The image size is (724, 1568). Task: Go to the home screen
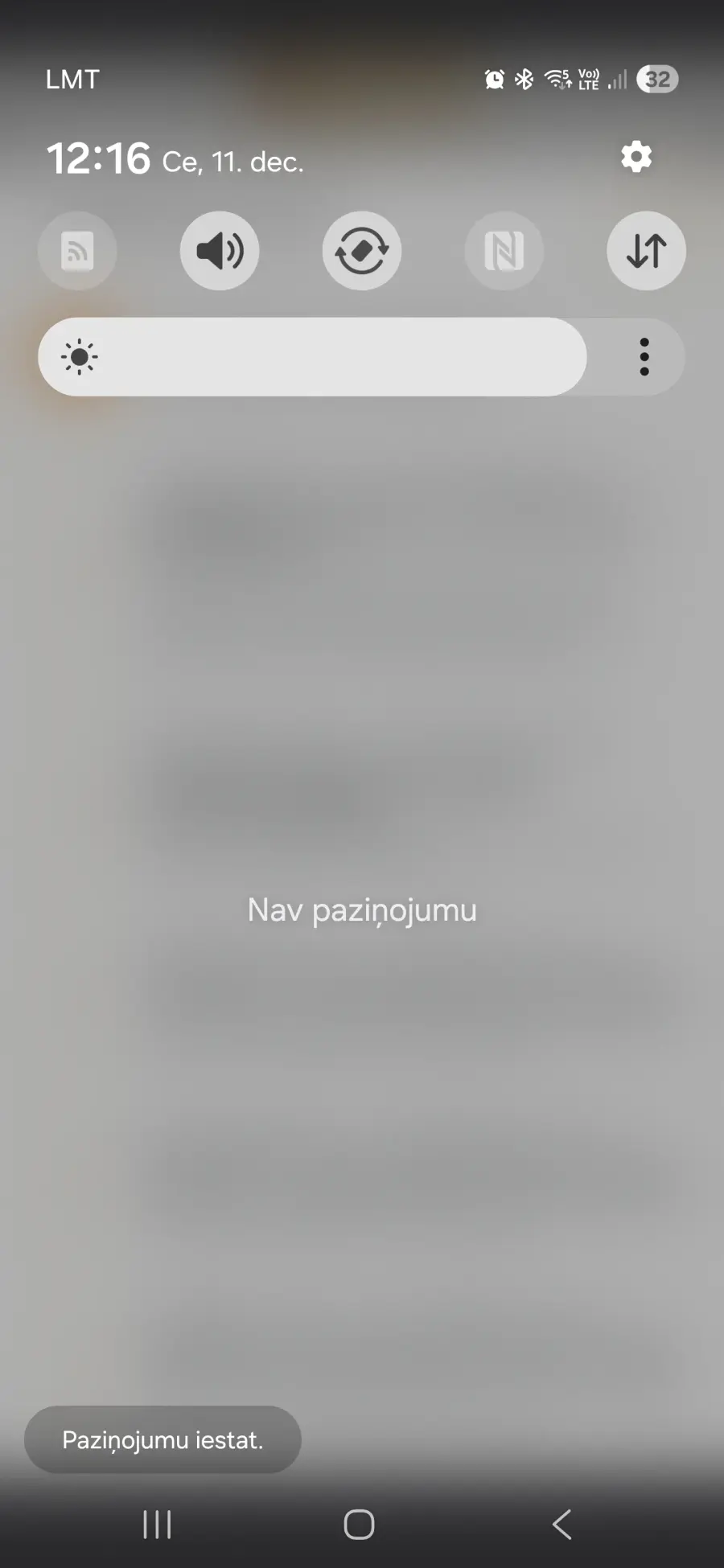(x=359, y=1524)
